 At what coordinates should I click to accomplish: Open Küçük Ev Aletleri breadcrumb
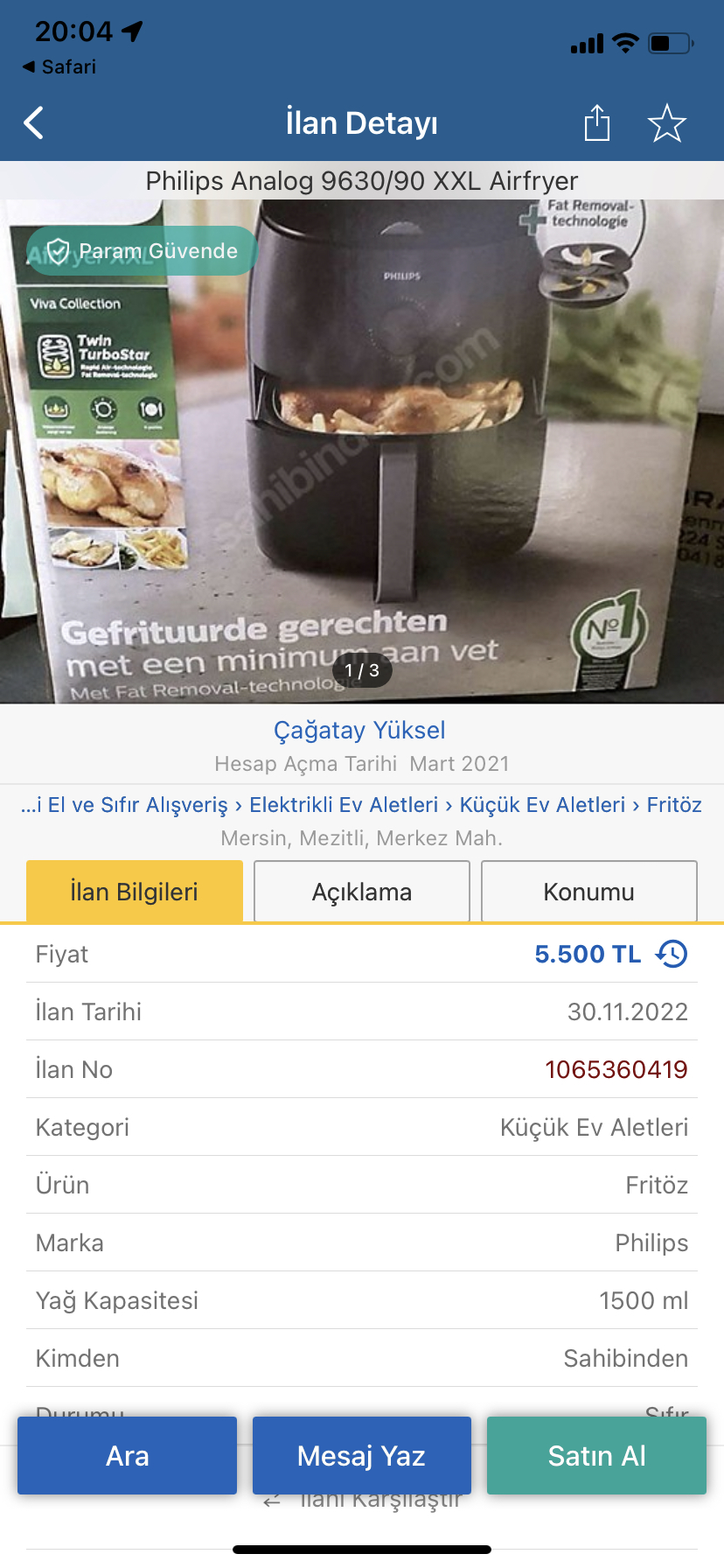tap(543, 805)
